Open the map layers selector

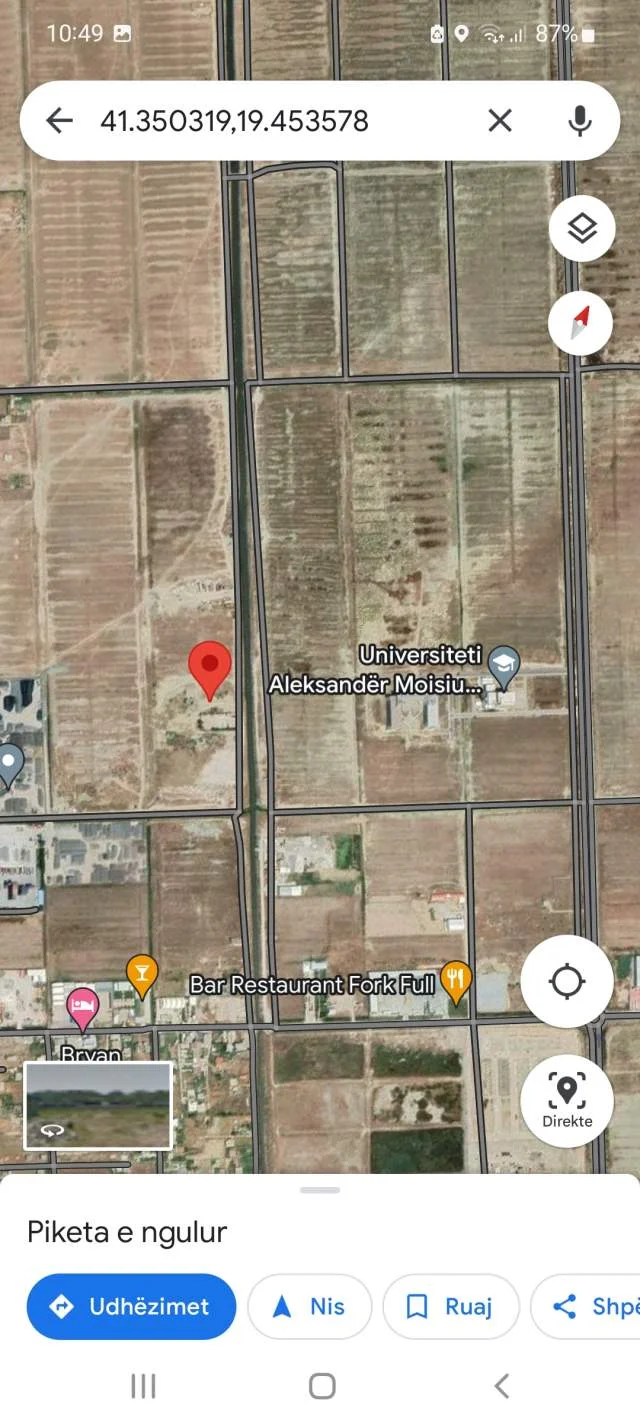[x=582, y=229]
